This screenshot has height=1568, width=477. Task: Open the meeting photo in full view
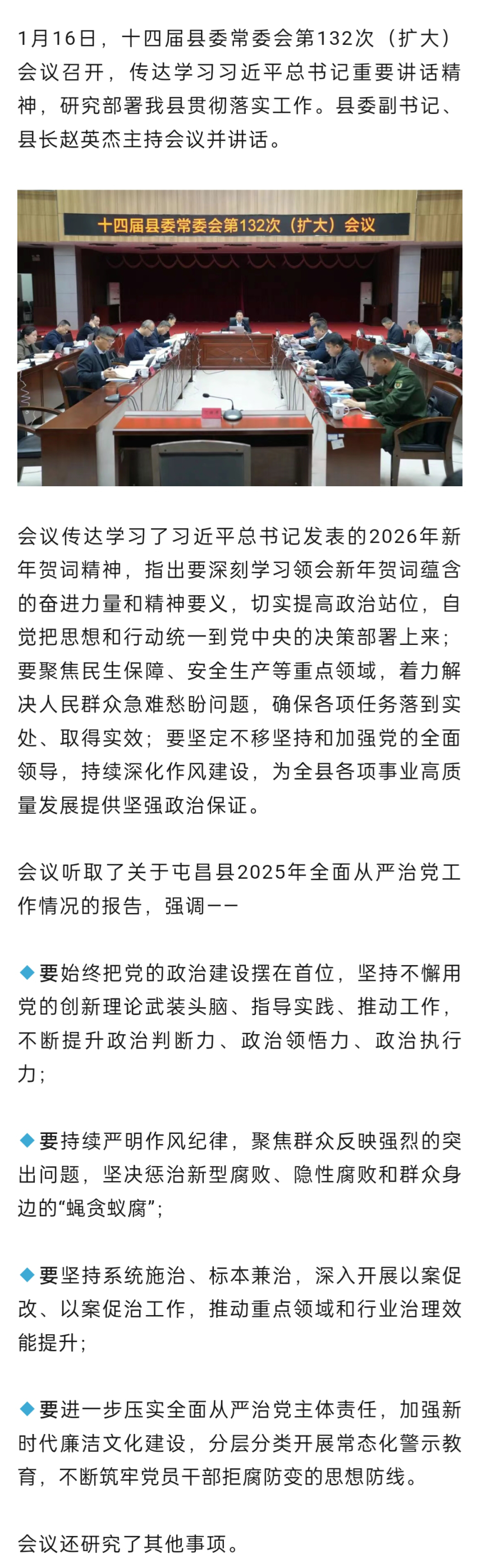240,338
